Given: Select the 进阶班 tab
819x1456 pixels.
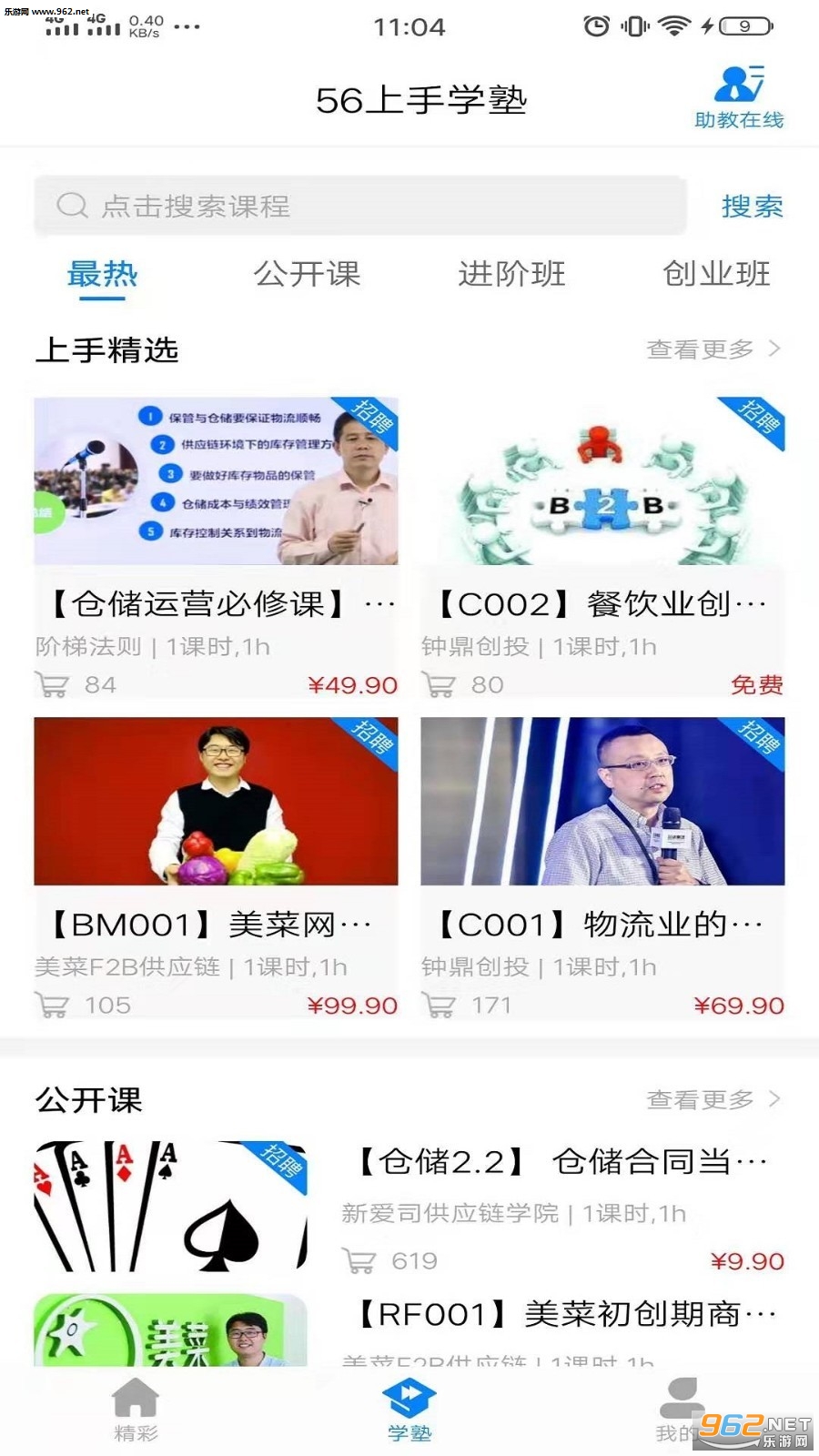Looking at the screenshot, I should (x=511, y=274).
